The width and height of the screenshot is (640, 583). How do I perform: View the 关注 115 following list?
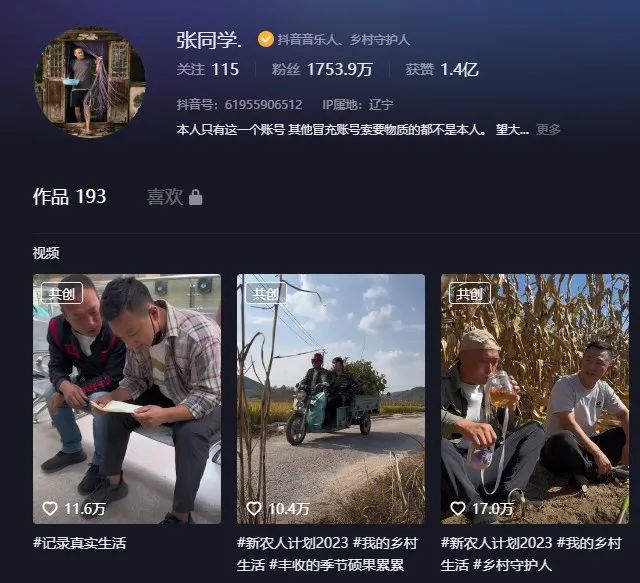tap(208, 69)
